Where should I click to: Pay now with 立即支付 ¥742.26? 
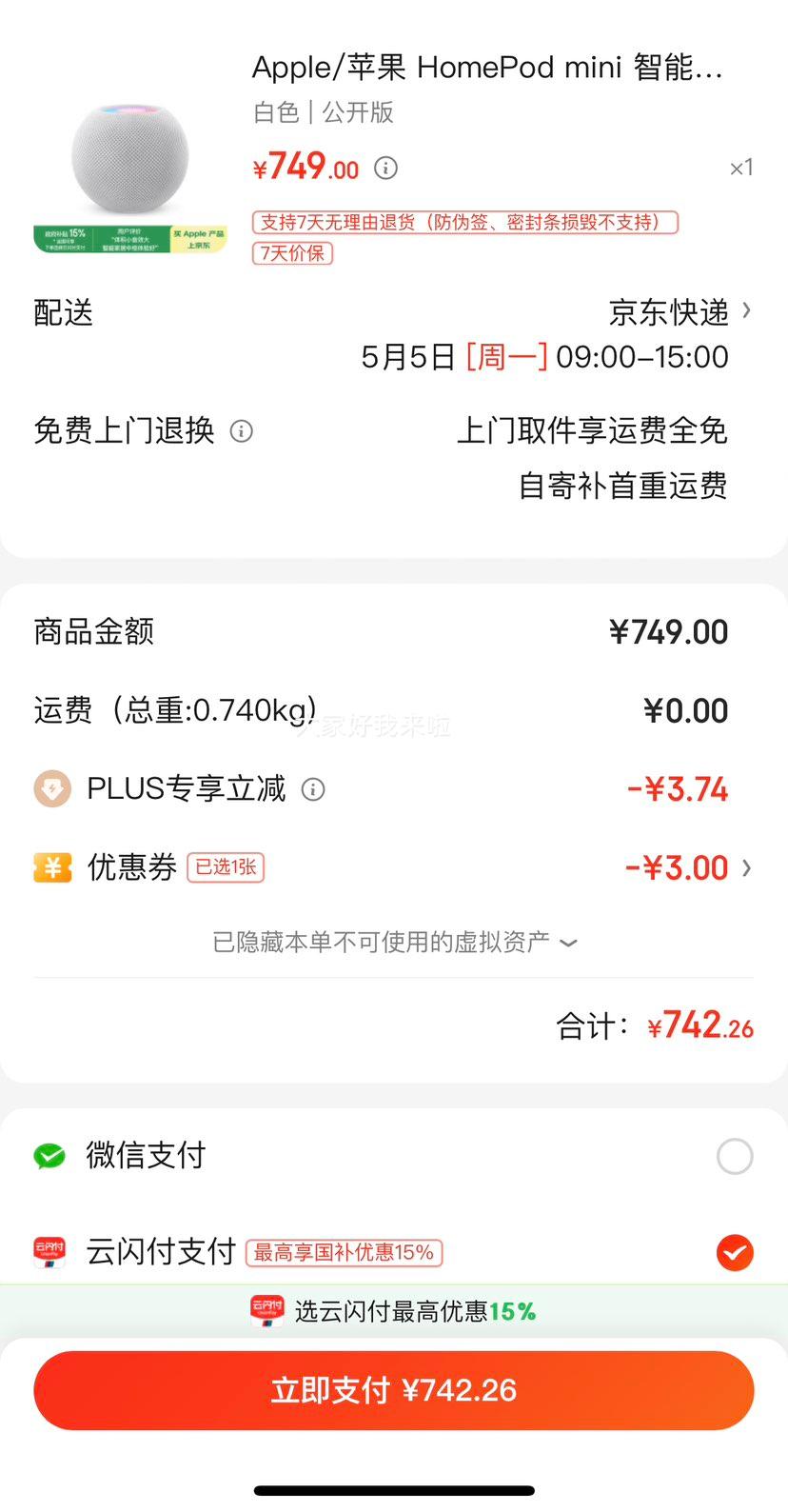394,1390
